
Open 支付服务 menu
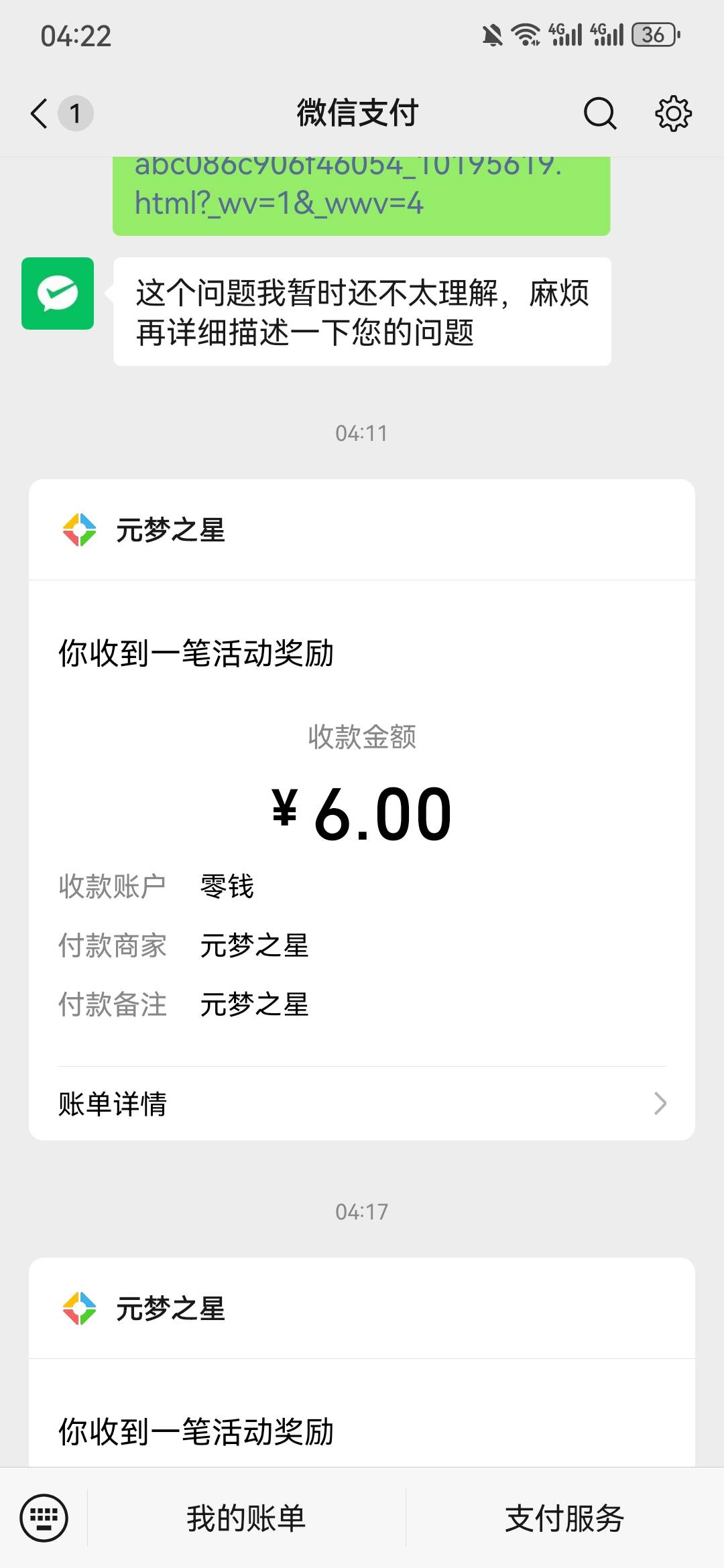click(564, 1518)
